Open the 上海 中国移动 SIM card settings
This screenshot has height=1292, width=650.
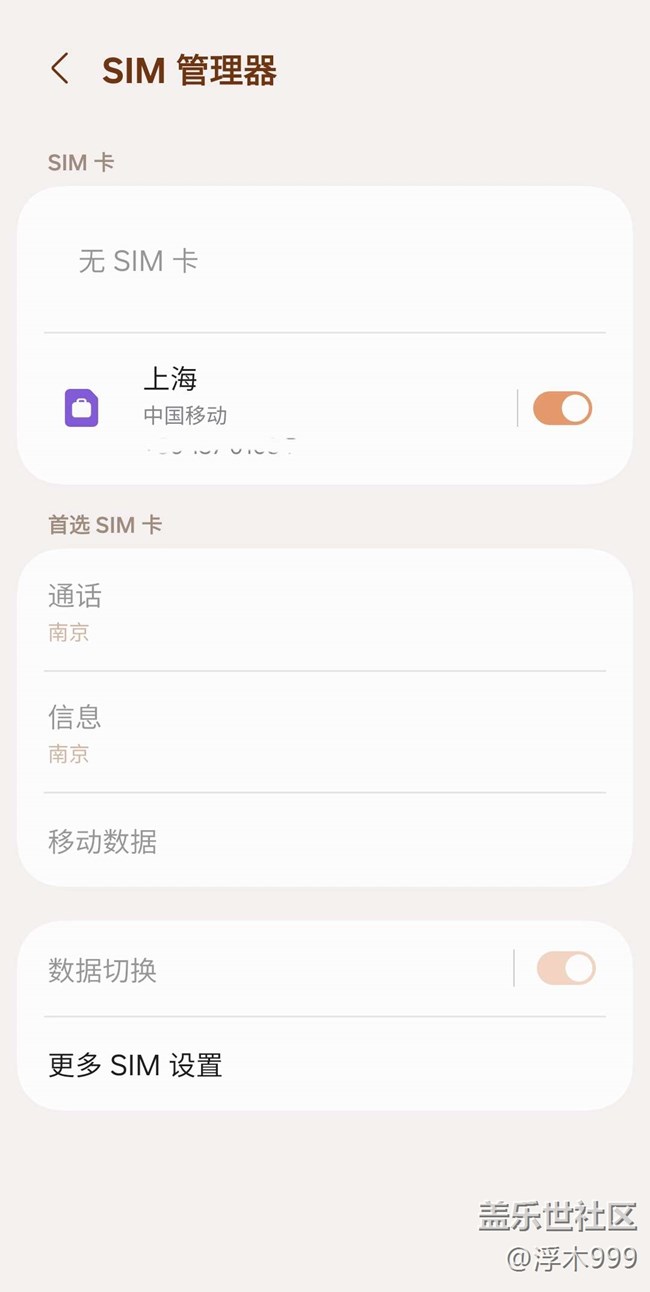[x=270, y=408]
